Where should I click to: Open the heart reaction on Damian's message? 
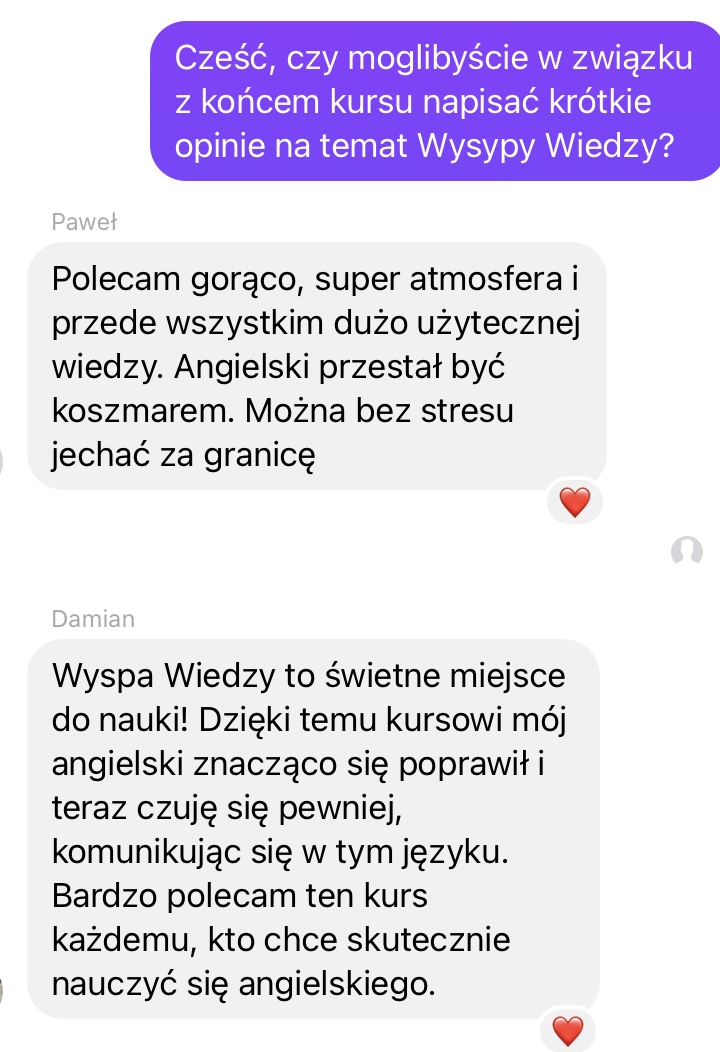pyautogui.click(x=567, y=1028)
